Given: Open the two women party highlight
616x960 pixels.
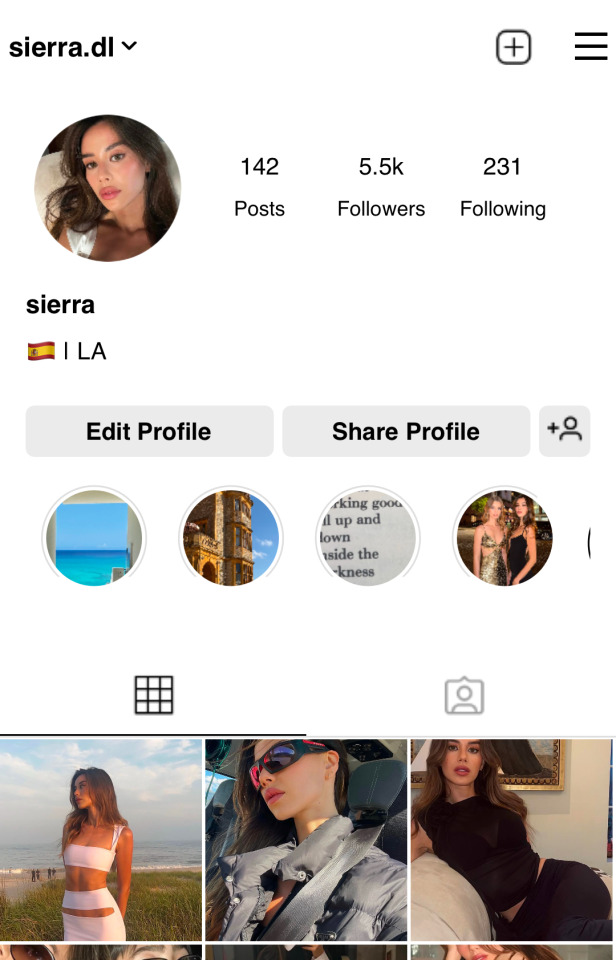Looking at the screenshot, I should [504, 538].
